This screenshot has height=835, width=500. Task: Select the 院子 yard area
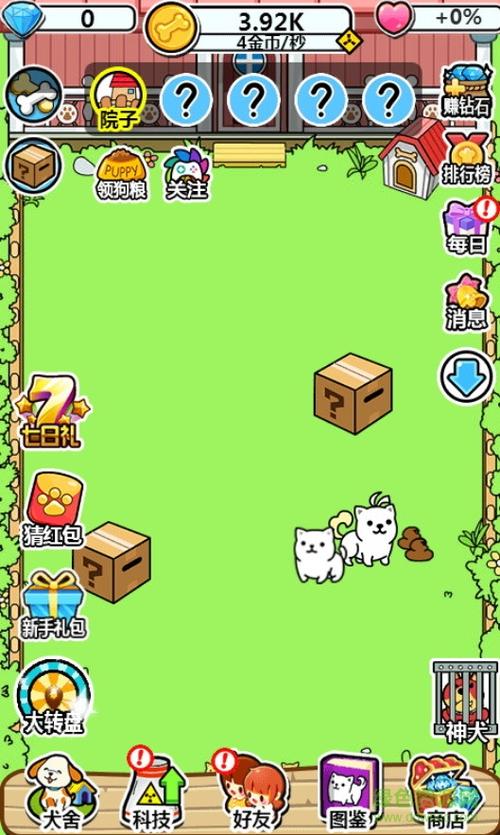tap(118, 100)
